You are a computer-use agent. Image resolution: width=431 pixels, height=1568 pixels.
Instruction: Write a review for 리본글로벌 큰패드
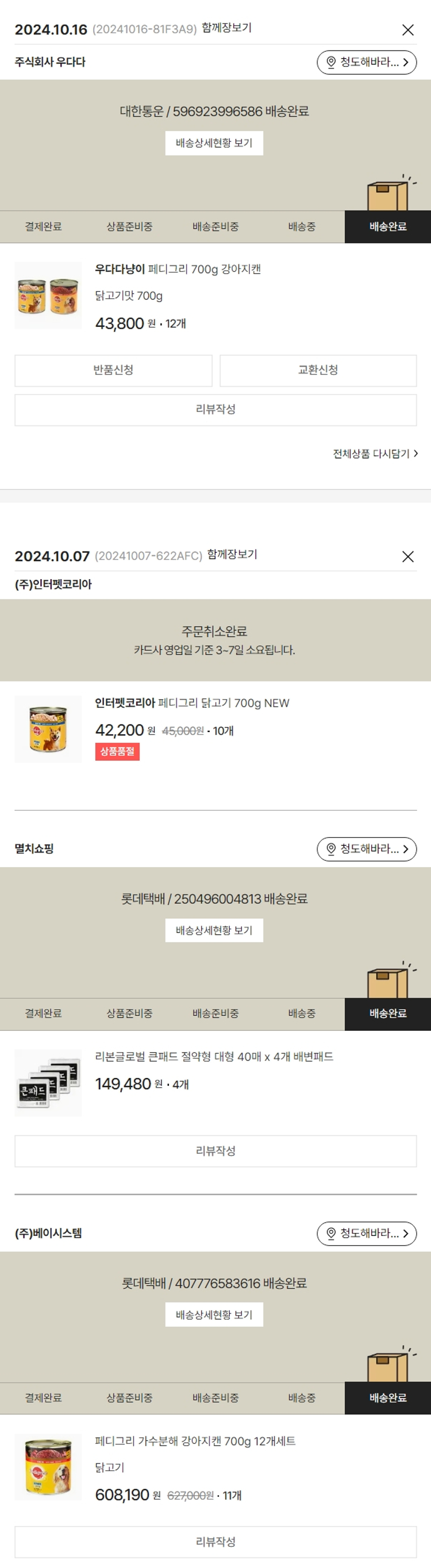[215, 1151]
